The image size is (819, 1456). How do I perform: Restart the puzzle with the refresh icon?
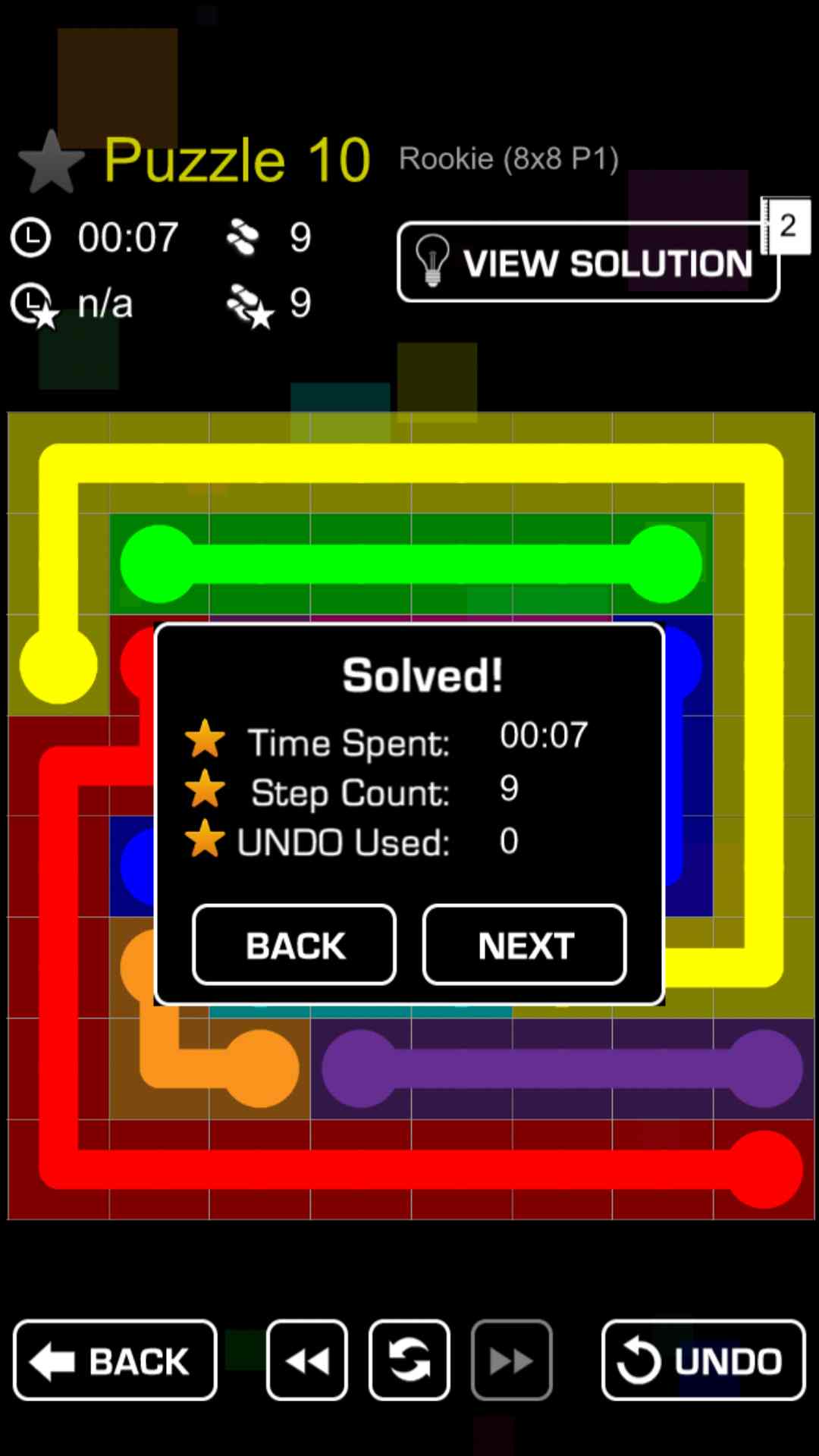tap(409, 1360)
